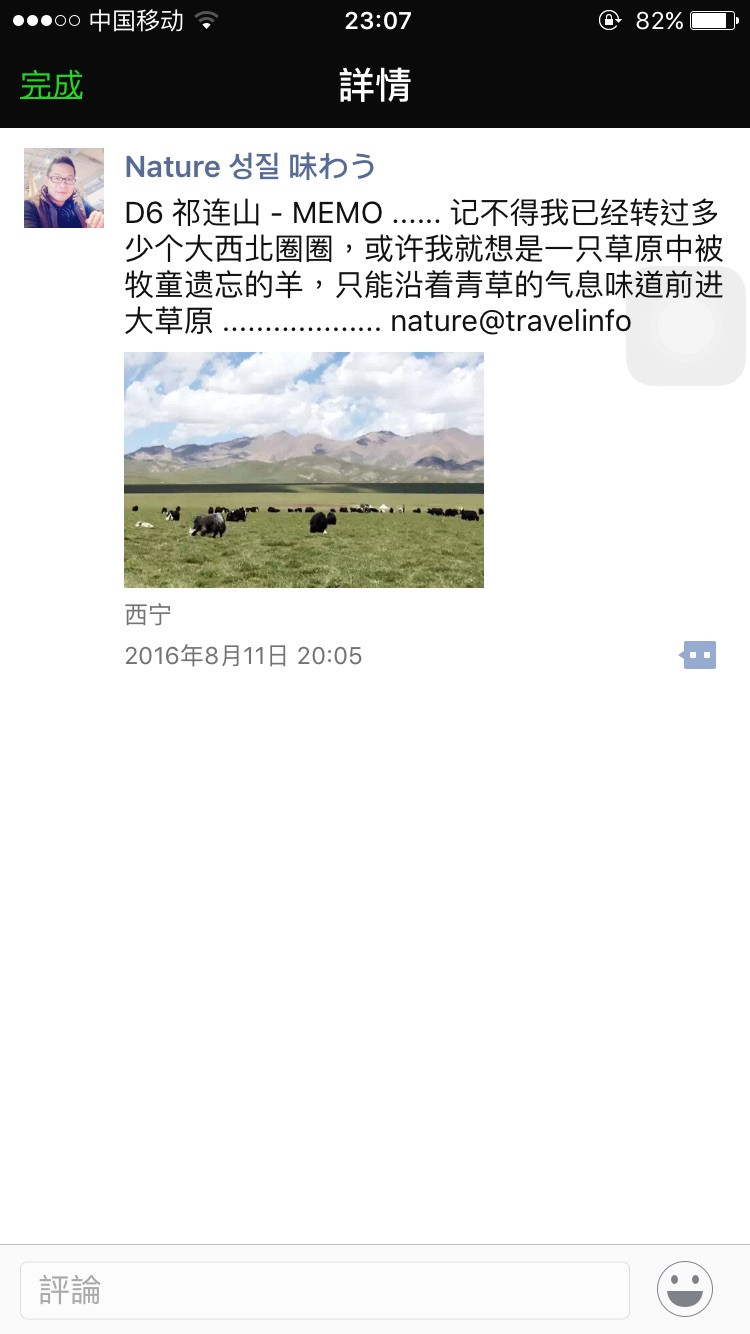Tap 完成 to close the details
The width and height of the screenshot is (750, 1334).
51,86
